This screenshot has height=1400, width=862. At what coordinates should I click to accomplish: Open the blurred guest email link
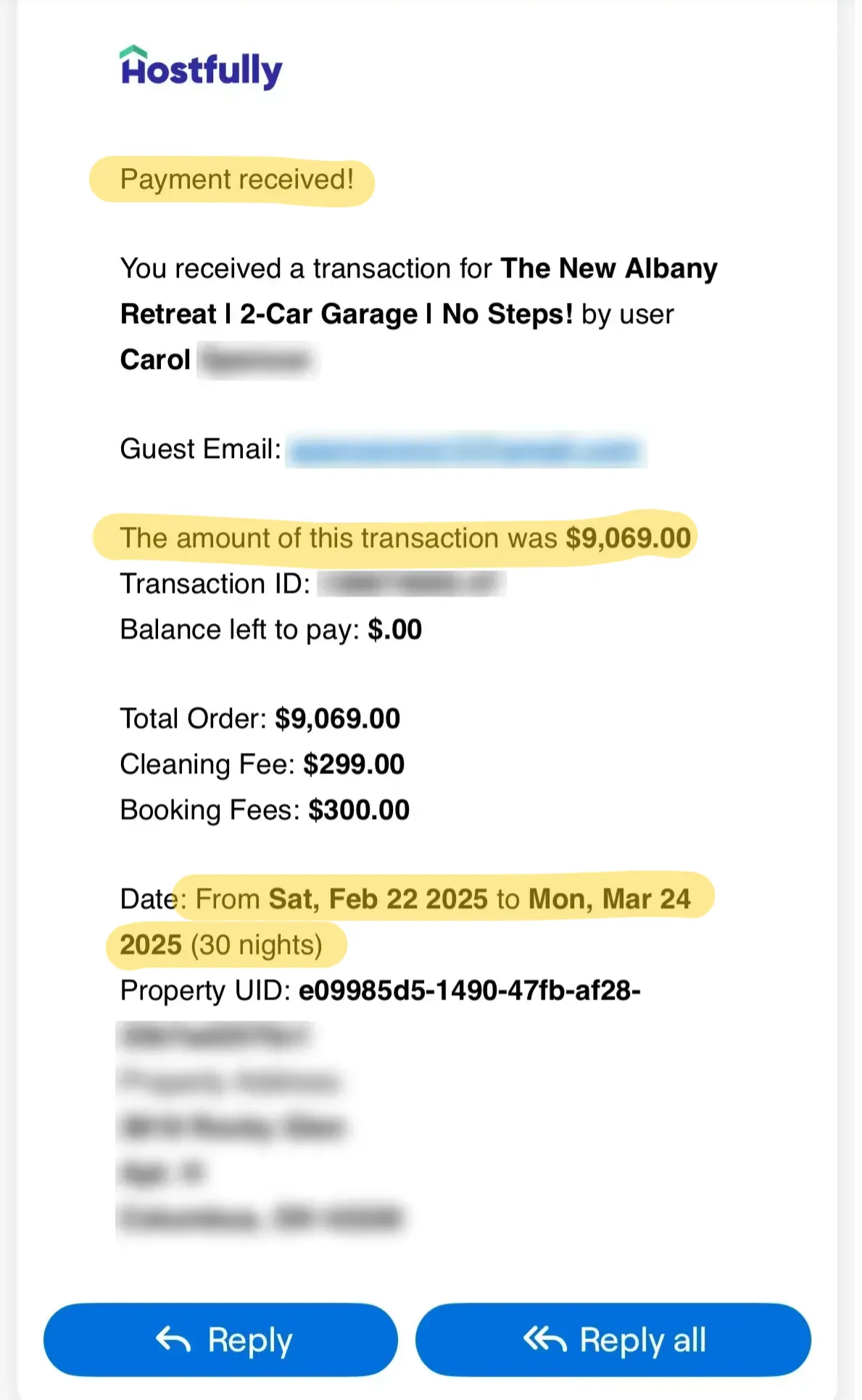[466, 450]
